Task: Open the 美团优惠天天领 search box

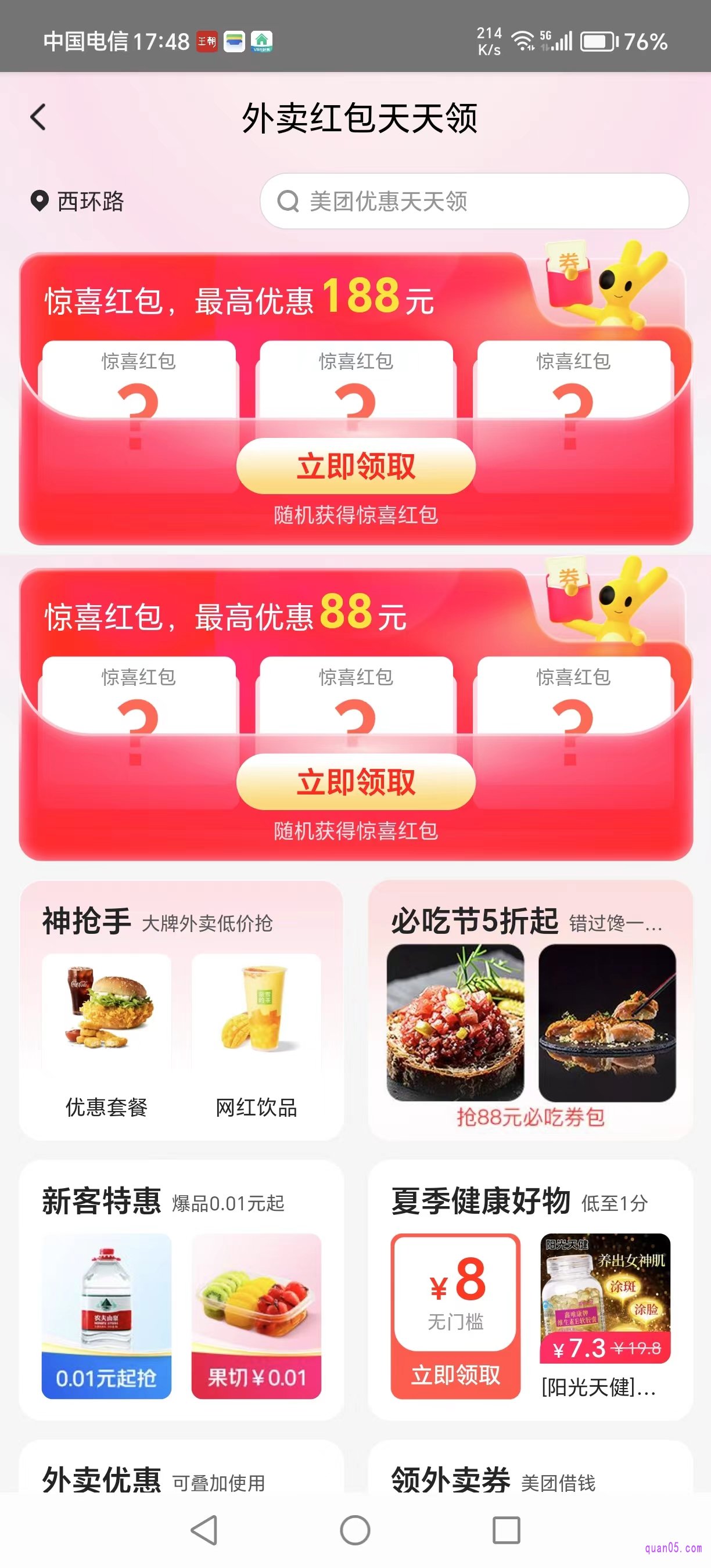Action: [x=473, y=202]
